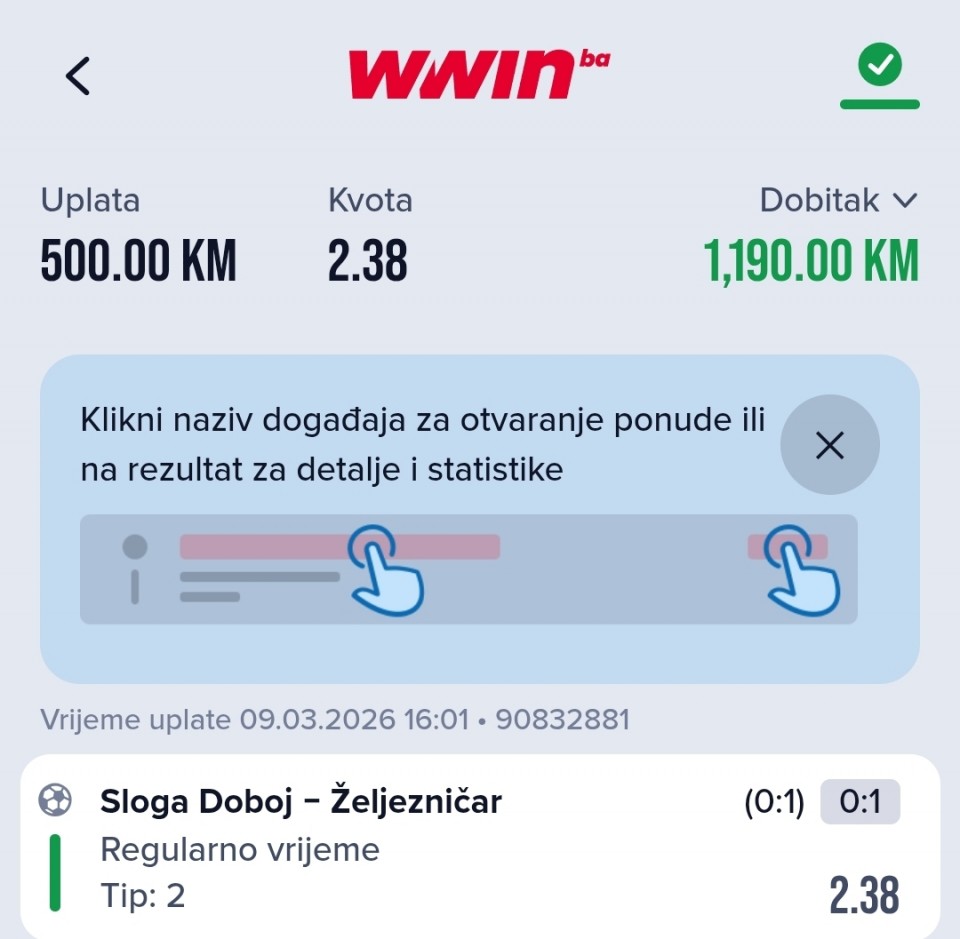
Task: Tap the green checkmark status icon
Action: tap(880, 67)
